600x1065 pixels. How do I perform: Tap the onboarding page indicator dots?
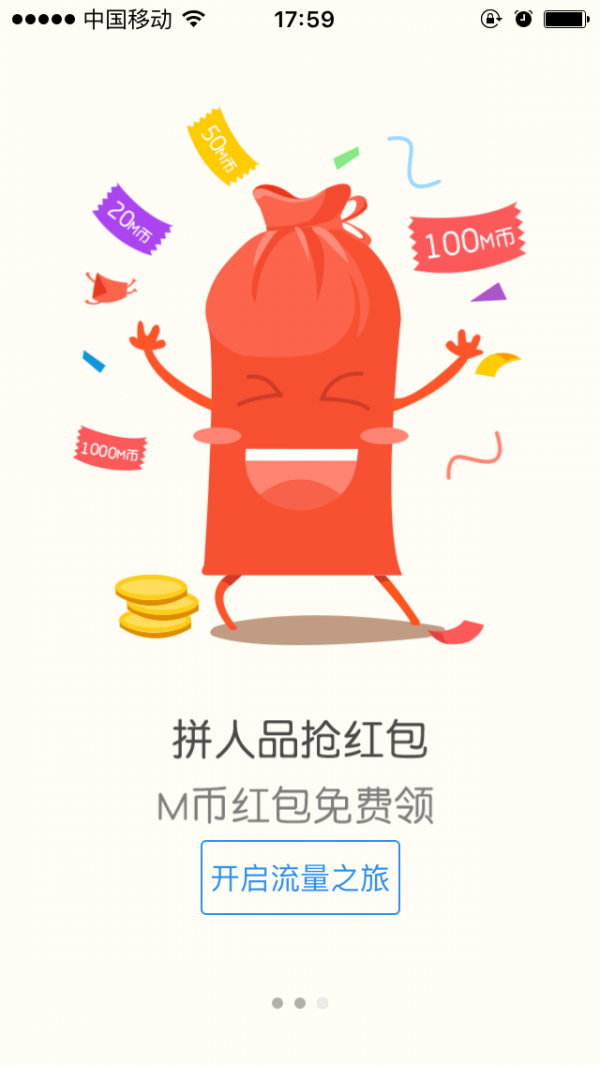click(x=300, y=1003)
